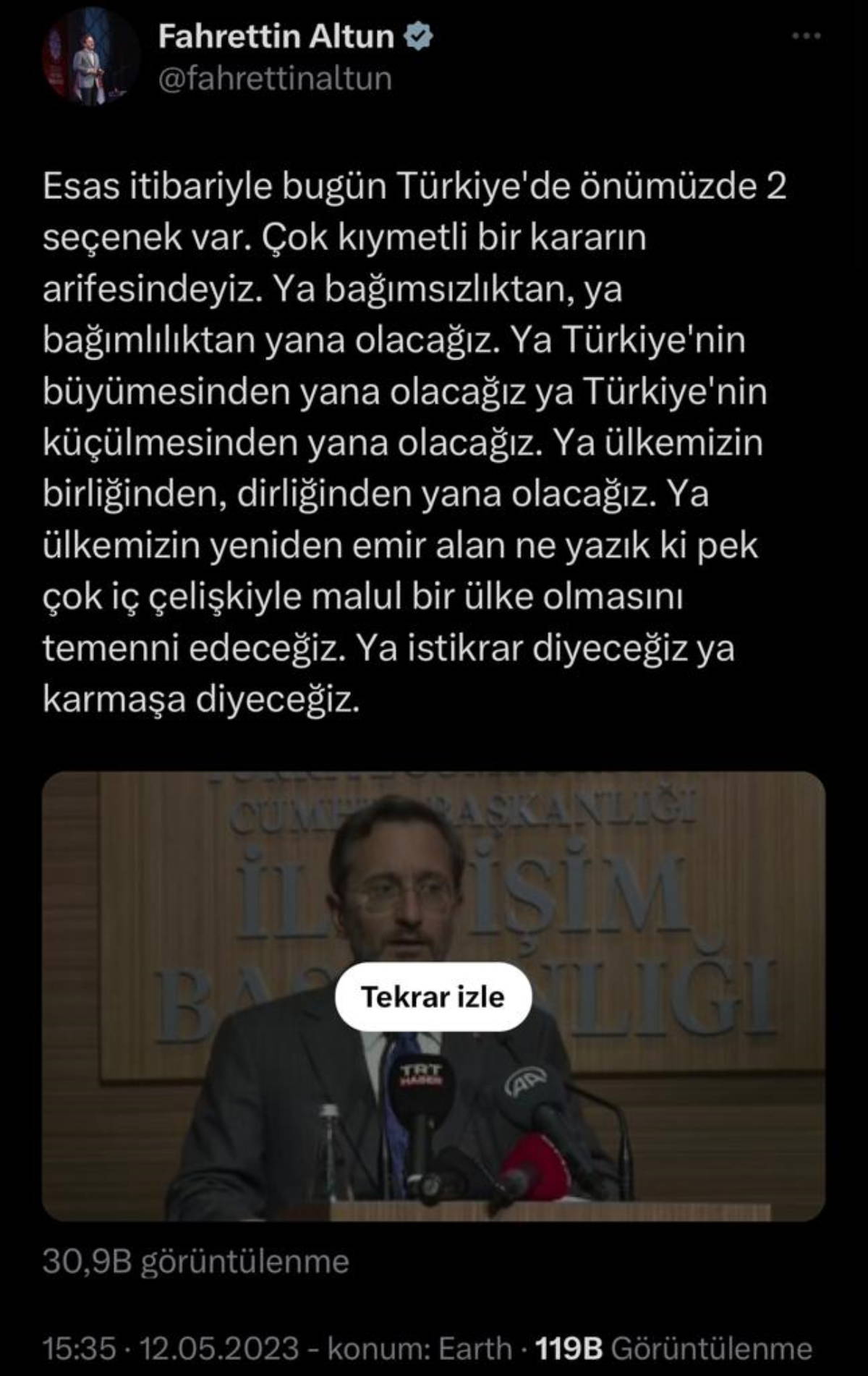View the 119B Görüntülenme tweet stats

[673, 1349]
